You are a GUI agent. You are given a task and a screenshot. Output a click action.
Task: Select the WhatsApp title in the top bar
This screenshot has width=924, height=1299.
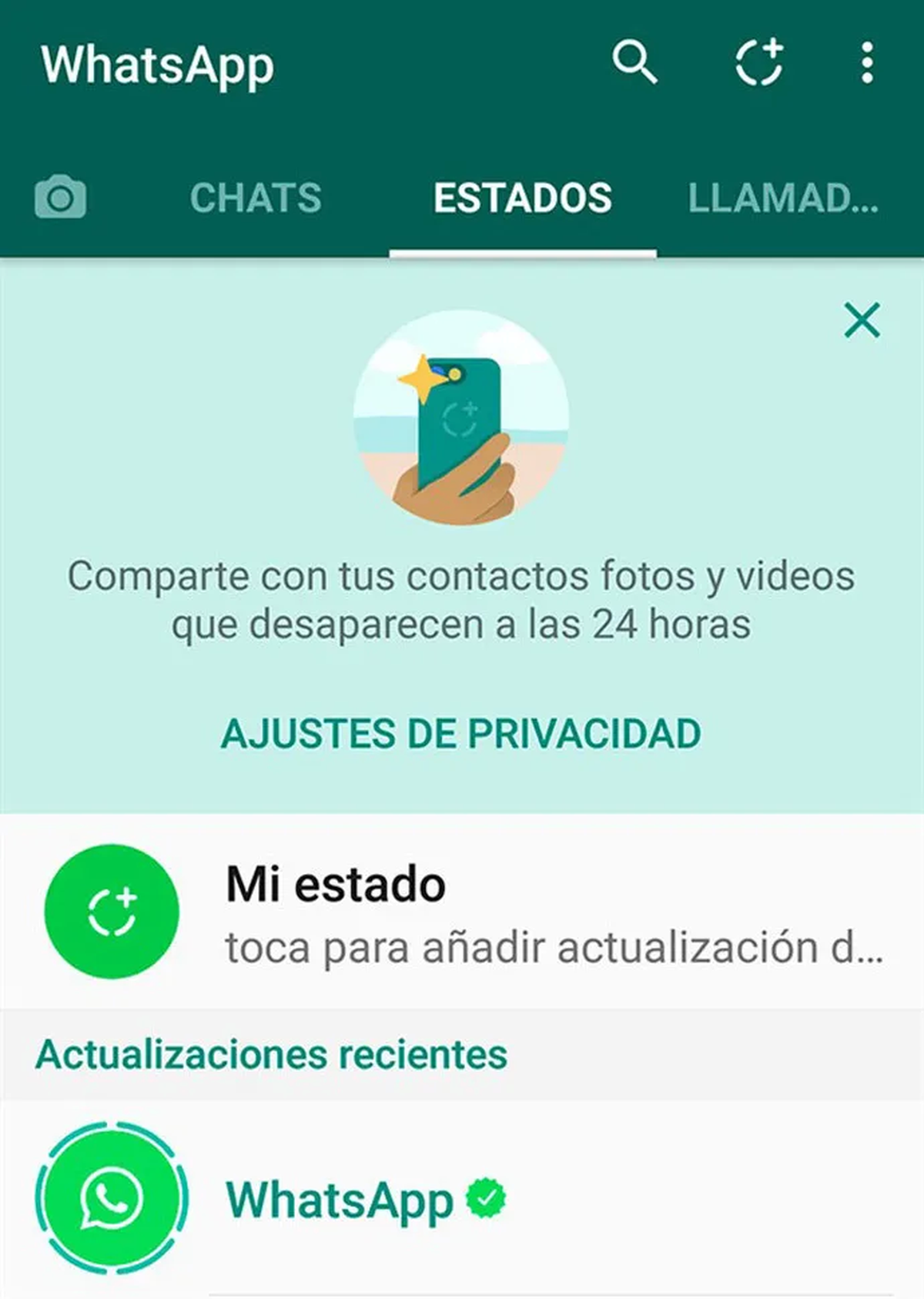tap(159, 65)
